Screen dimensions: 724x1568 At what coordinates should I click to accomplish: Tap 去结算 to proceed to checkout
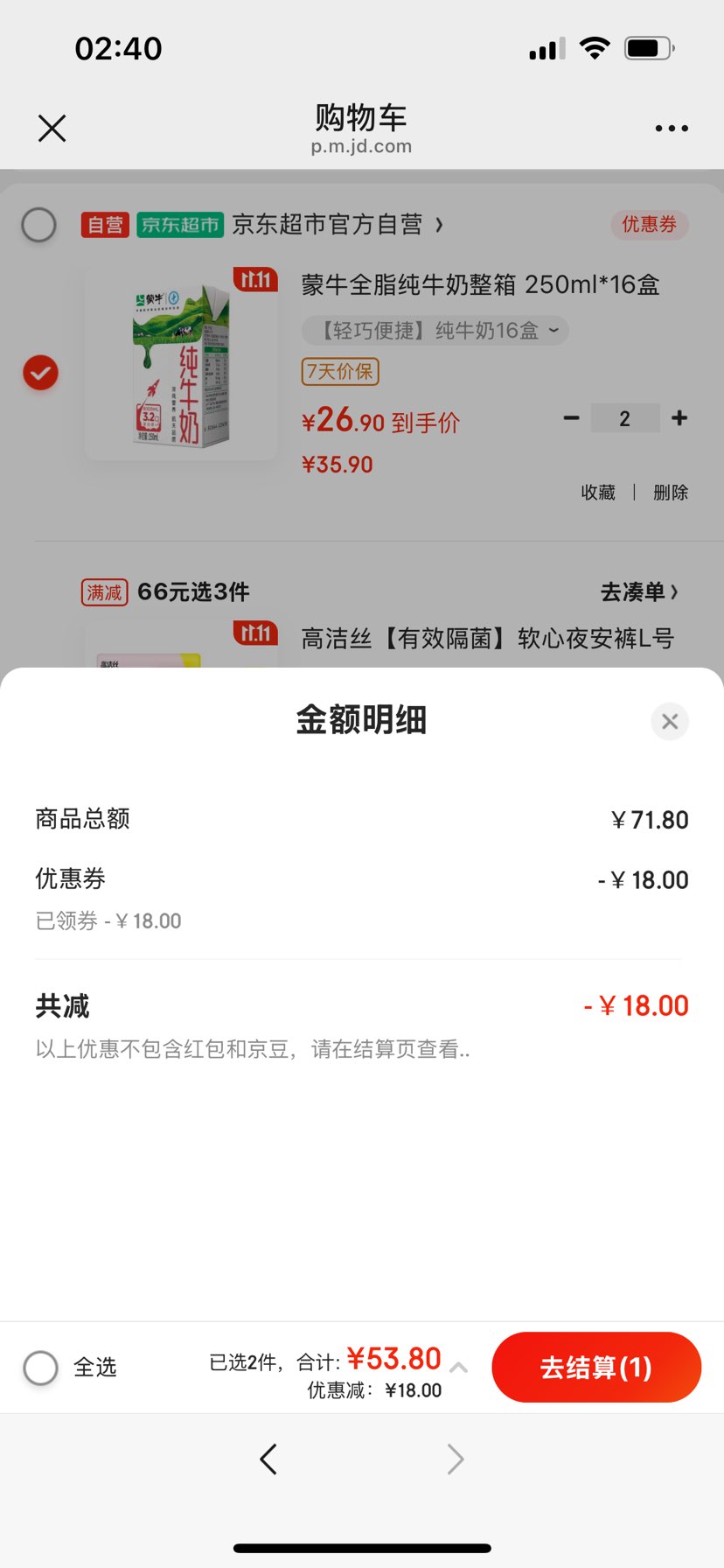pyautogui.click(x=595, y=1367)
